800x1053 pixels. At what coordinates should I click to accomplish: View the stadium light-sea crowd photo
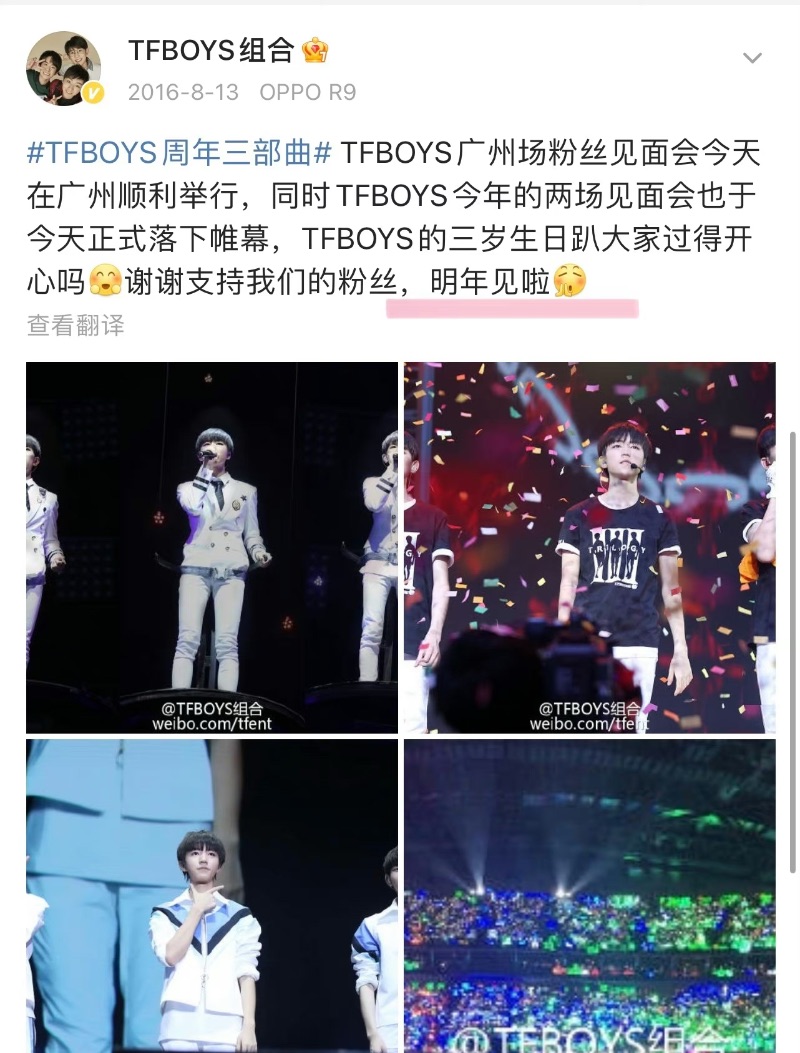pyautogui.click(x=589, y=895)
